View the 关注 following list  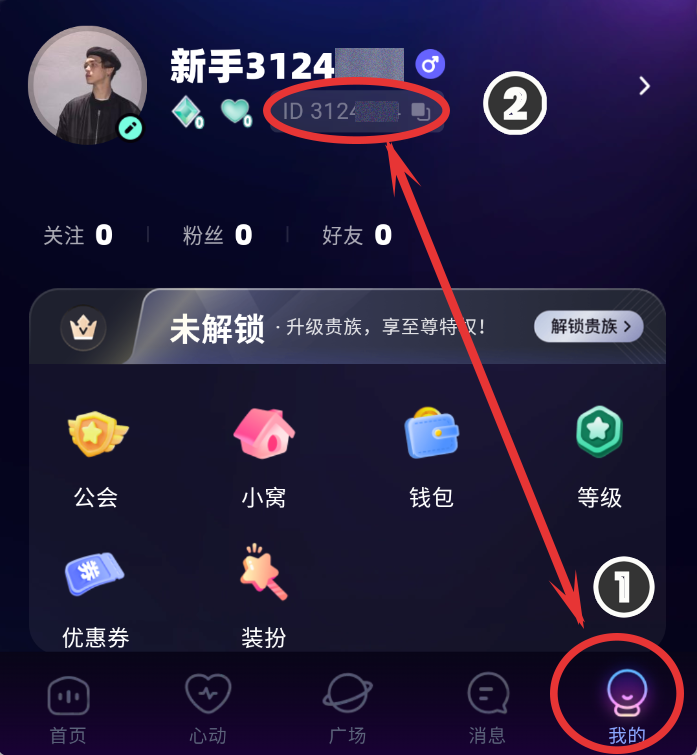(77, 236)
